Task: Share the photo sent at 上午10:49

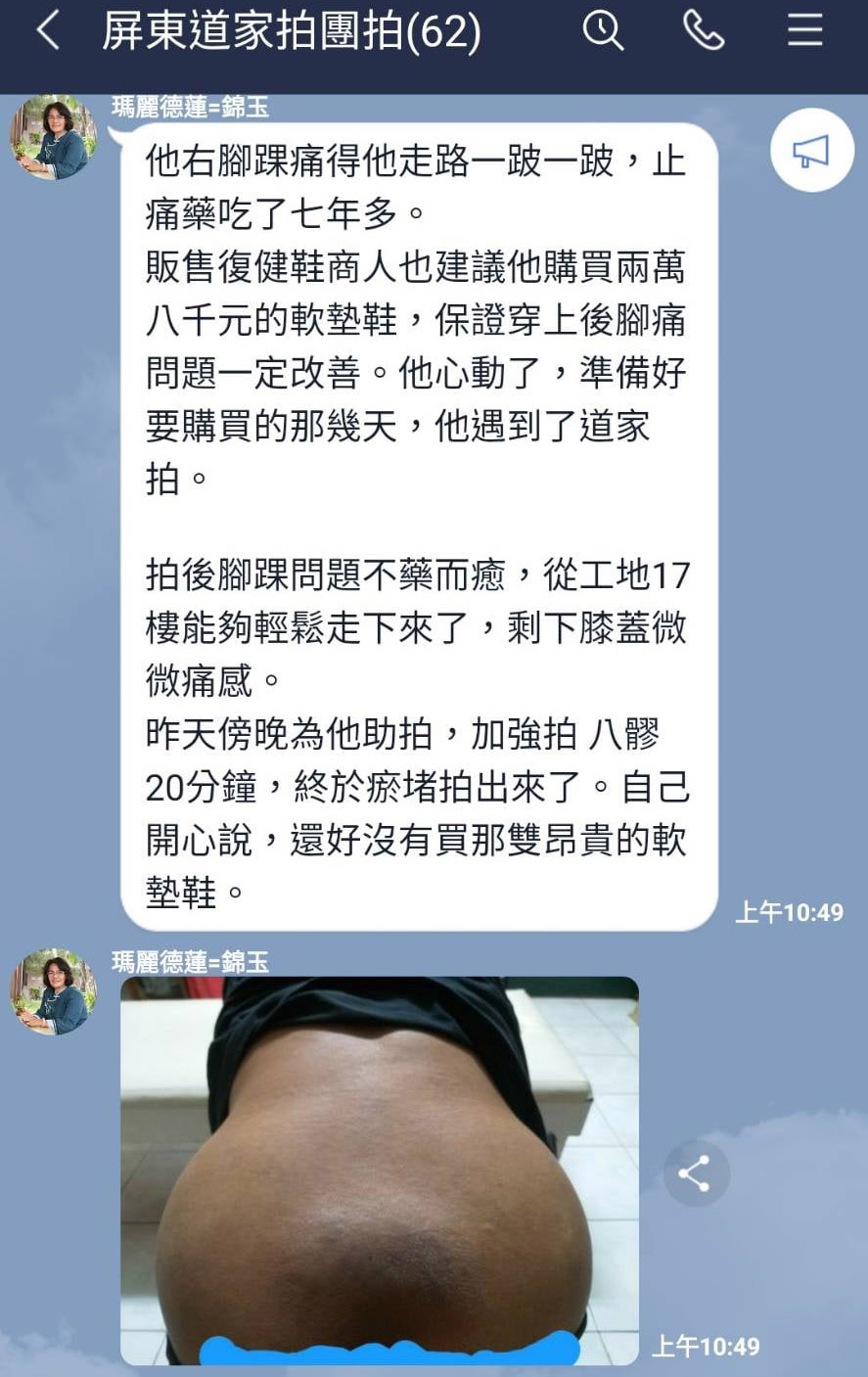Action: click(696, 1172)
